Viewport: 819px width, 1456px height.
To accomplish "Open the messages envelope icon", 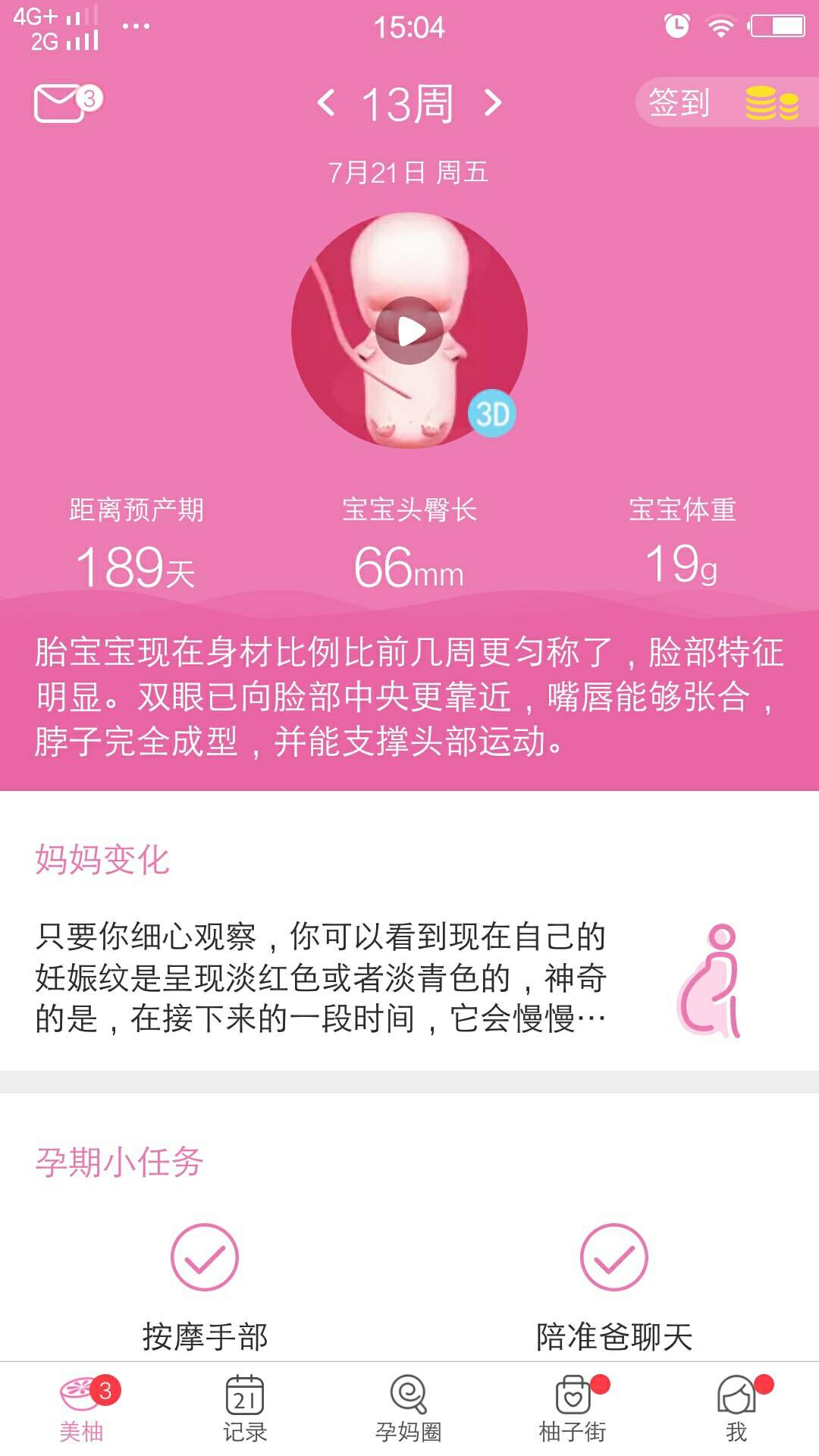I will coord(61,103).
